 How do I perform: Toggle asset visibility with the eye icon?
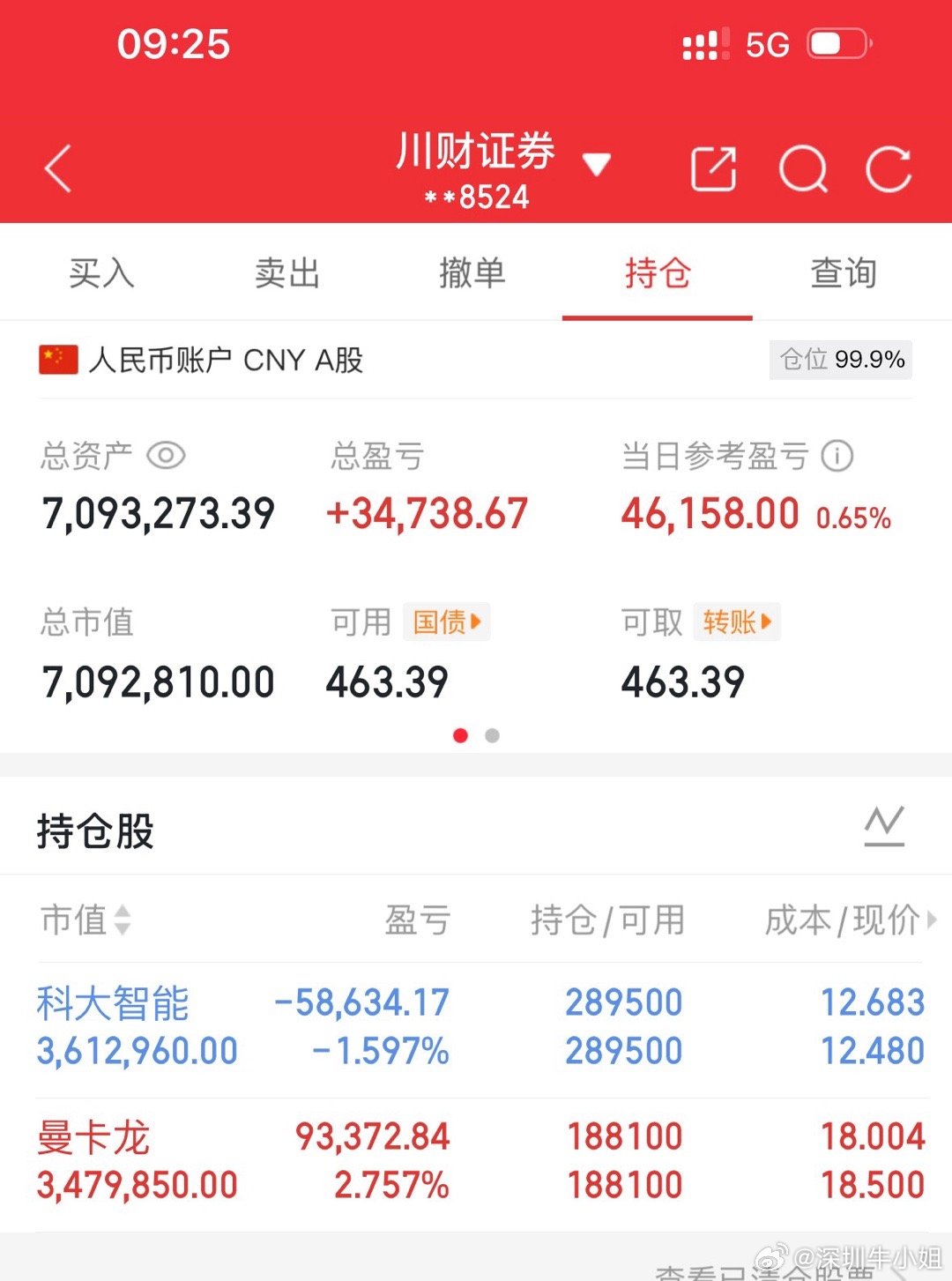tap(166, 456)
